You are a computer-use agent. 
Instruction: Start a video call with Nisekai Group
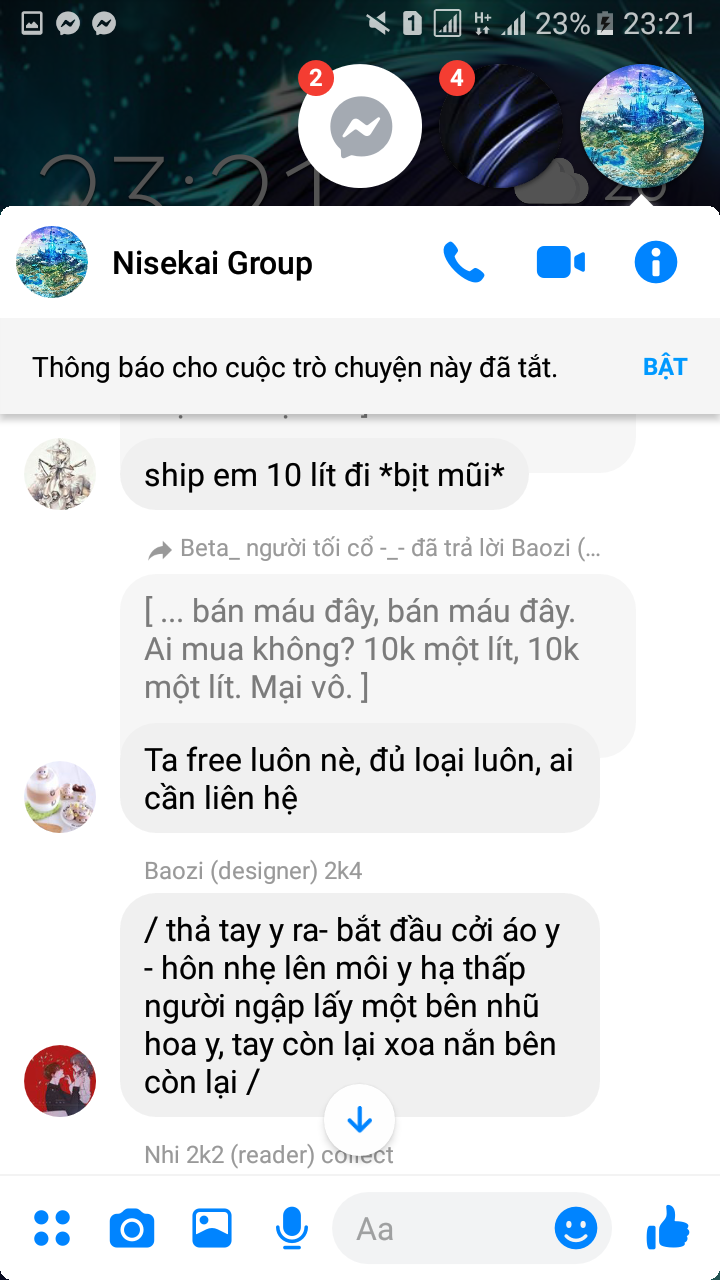[560, 263]
